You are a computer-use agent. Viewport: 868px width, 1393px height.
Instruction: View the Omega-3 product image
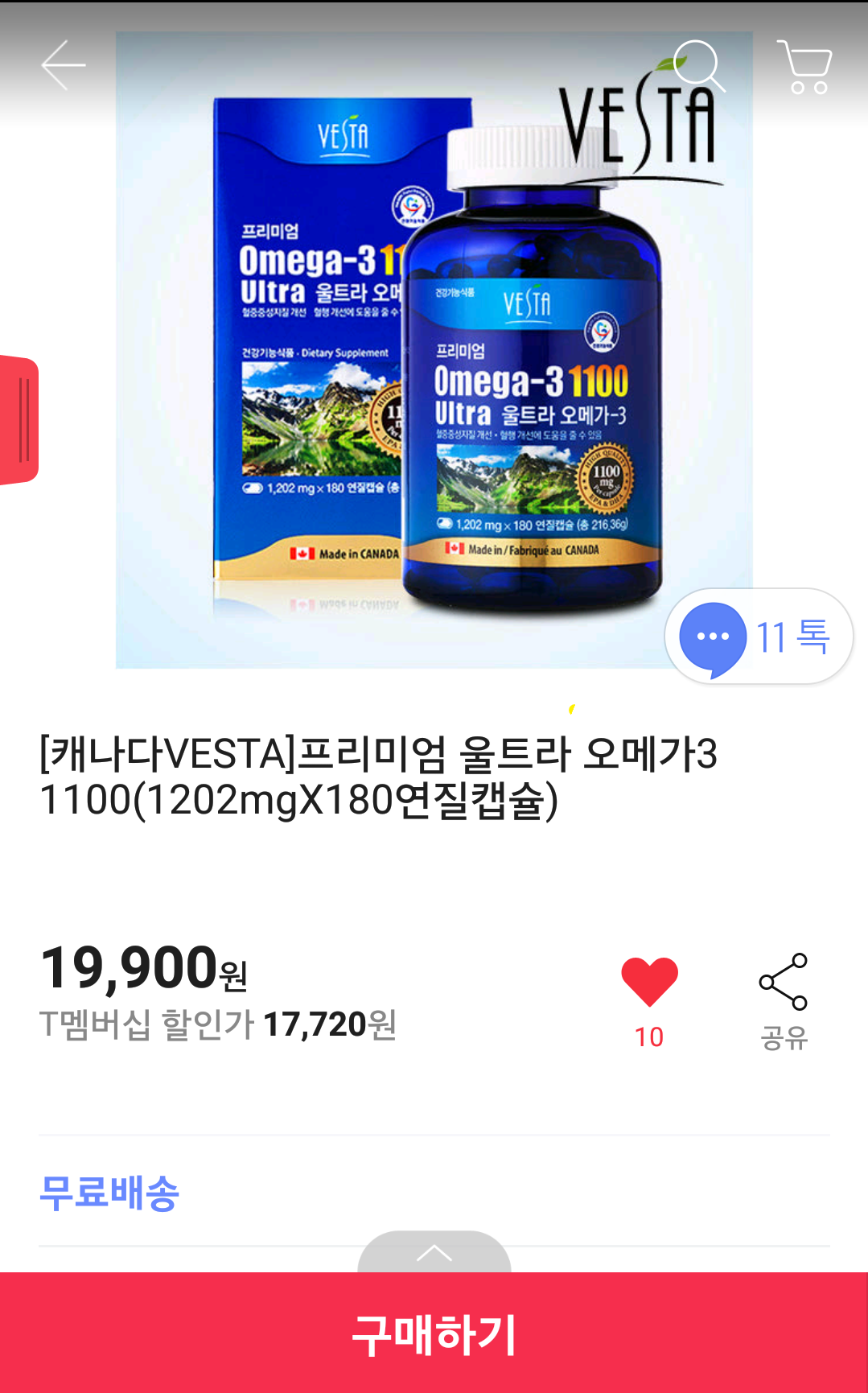(x=434, y=350)
